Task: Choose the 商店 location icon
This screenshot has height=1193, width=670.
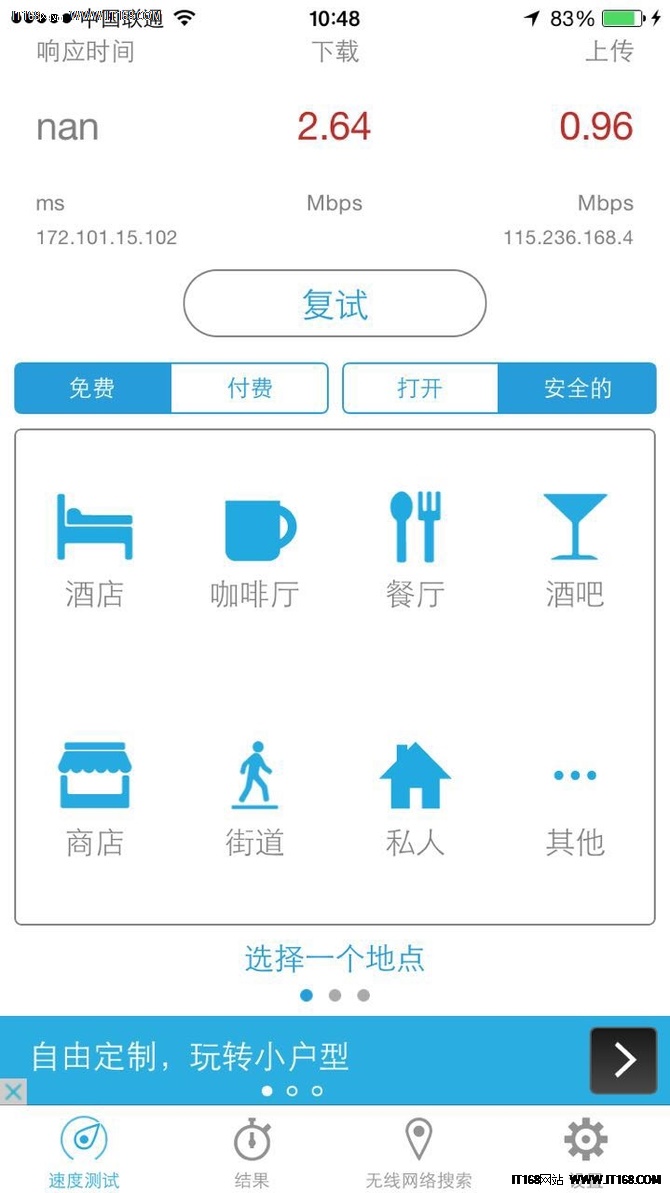Action: click(x=94, y=799)
